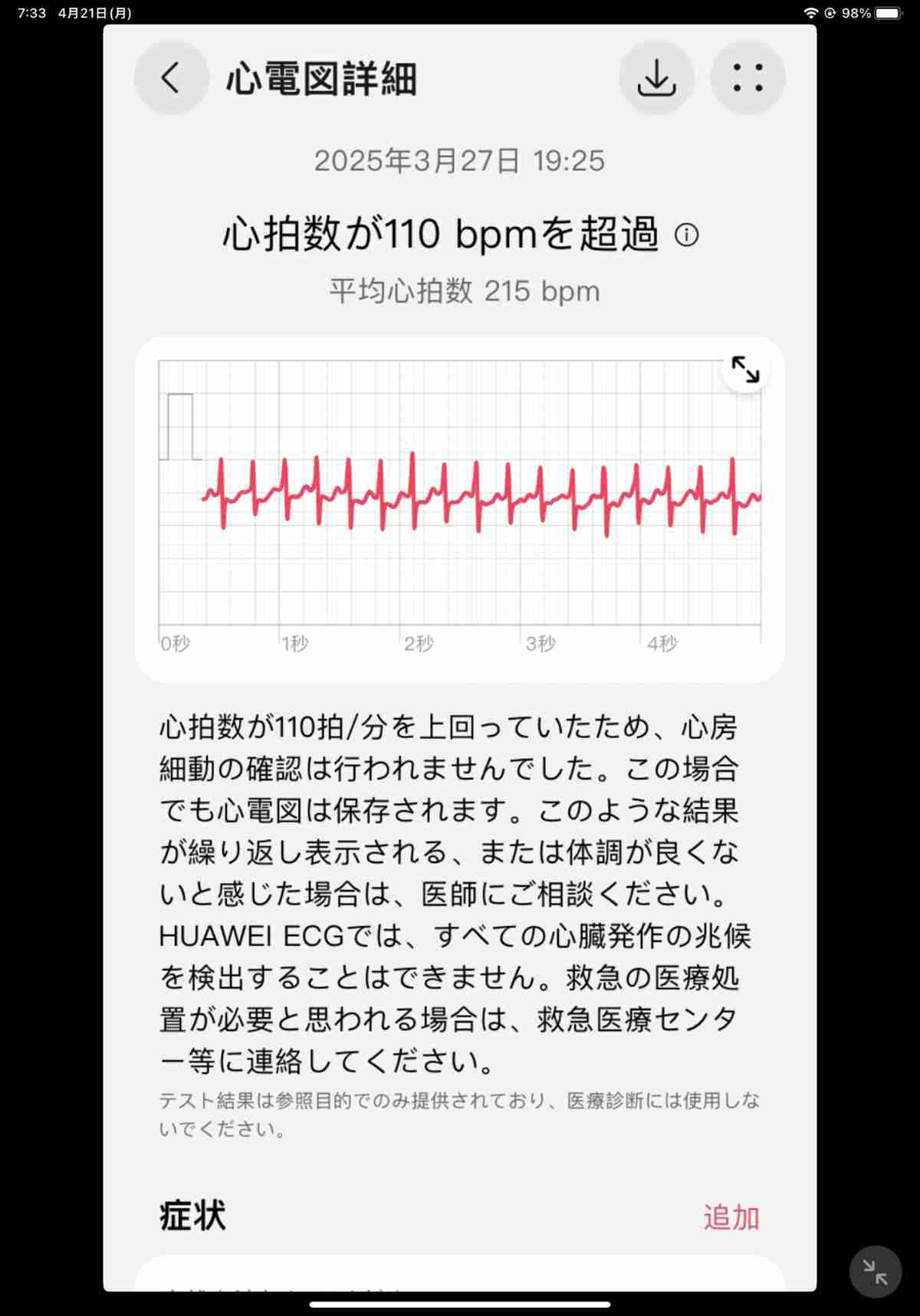Viewport: 920px width, 1316px height.
Task: Open the four-dot more options menu
Action: [x=747, y=78]
